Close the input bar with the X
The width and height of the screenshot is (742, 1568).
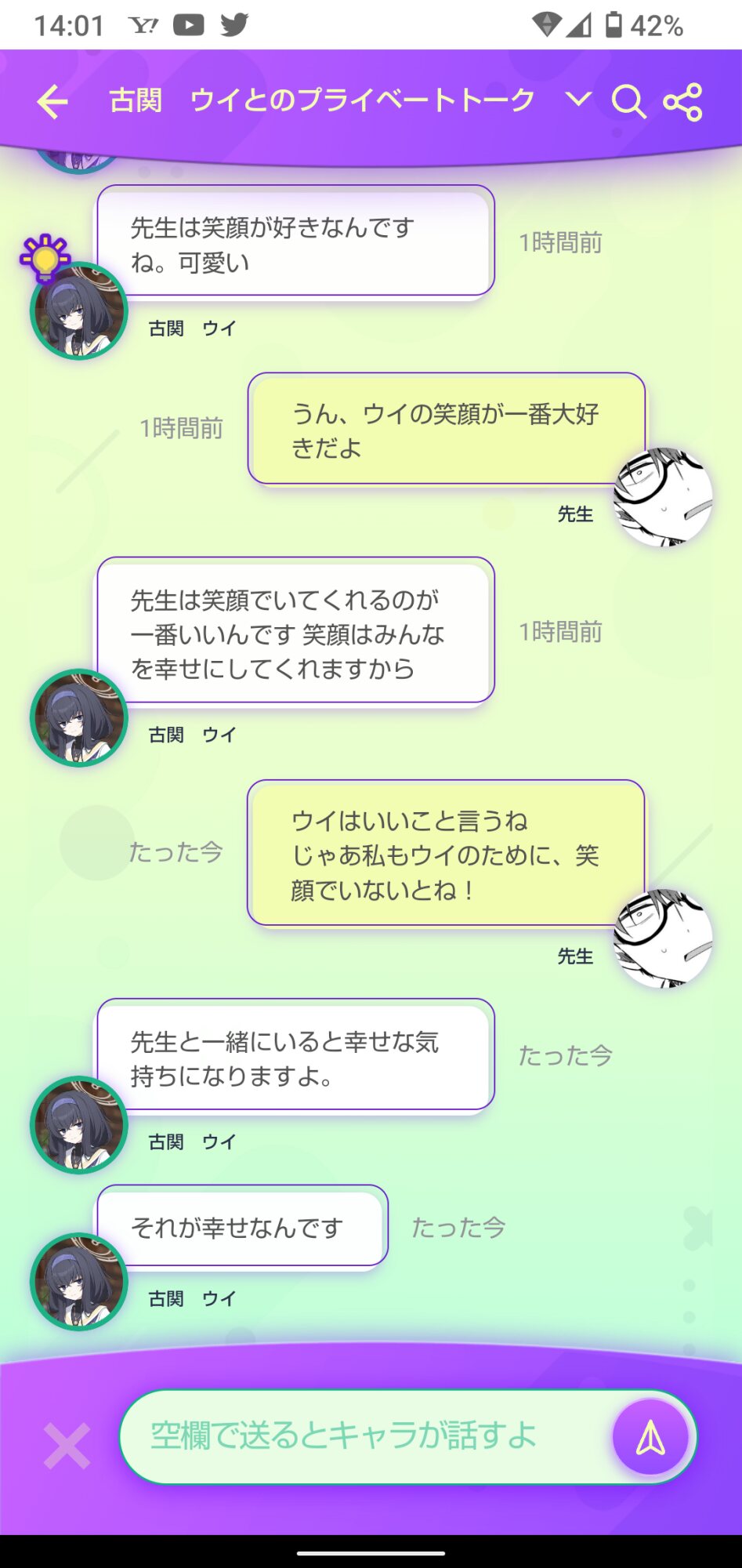(67, 1446)
